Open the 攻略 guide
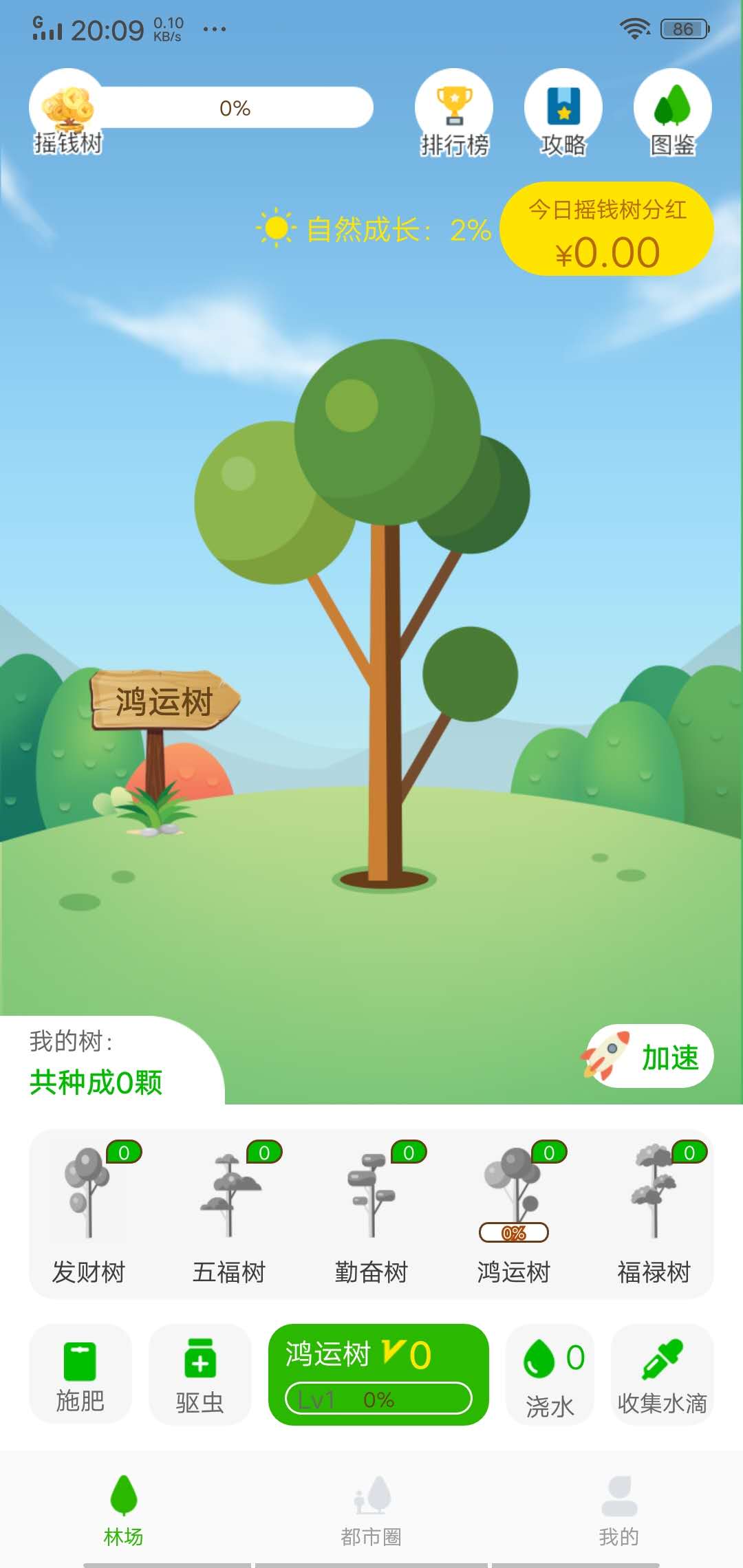 [x=563, y=110]
